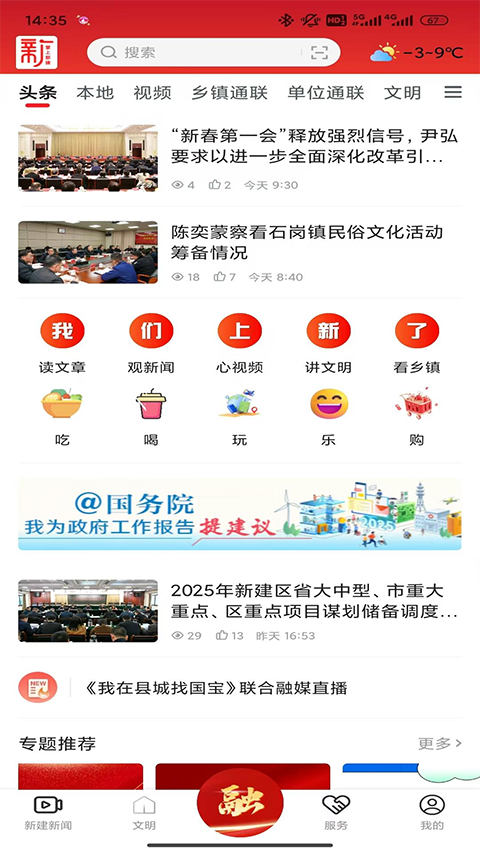Screen dimensions: 480x853
Task: Open 《我在县城找国宝》联合融媒直播
Action: coord(216,688)
